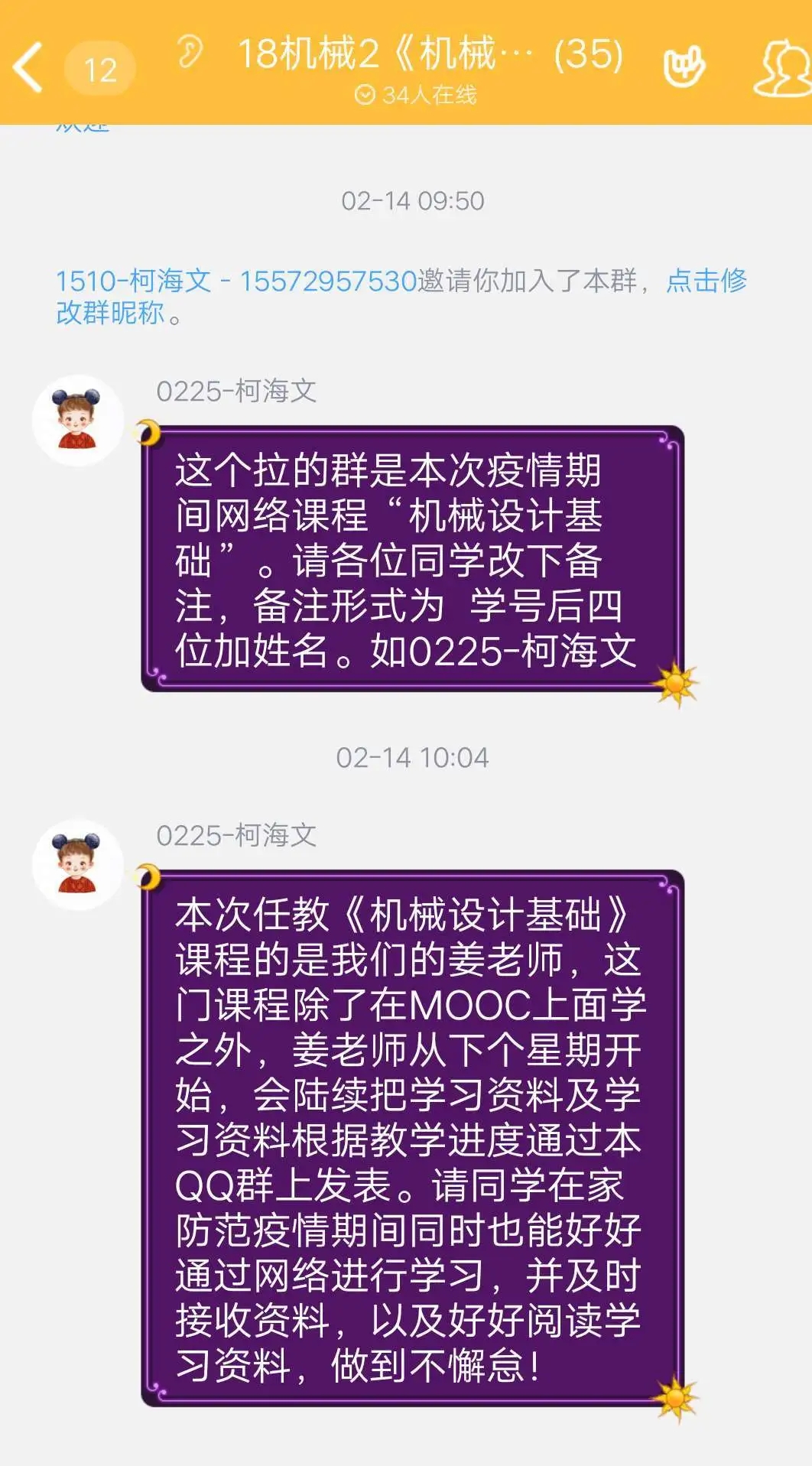
Task: Open inviter link 1510-柯海文 - 15572957530
Action: (x=235, y=281)
